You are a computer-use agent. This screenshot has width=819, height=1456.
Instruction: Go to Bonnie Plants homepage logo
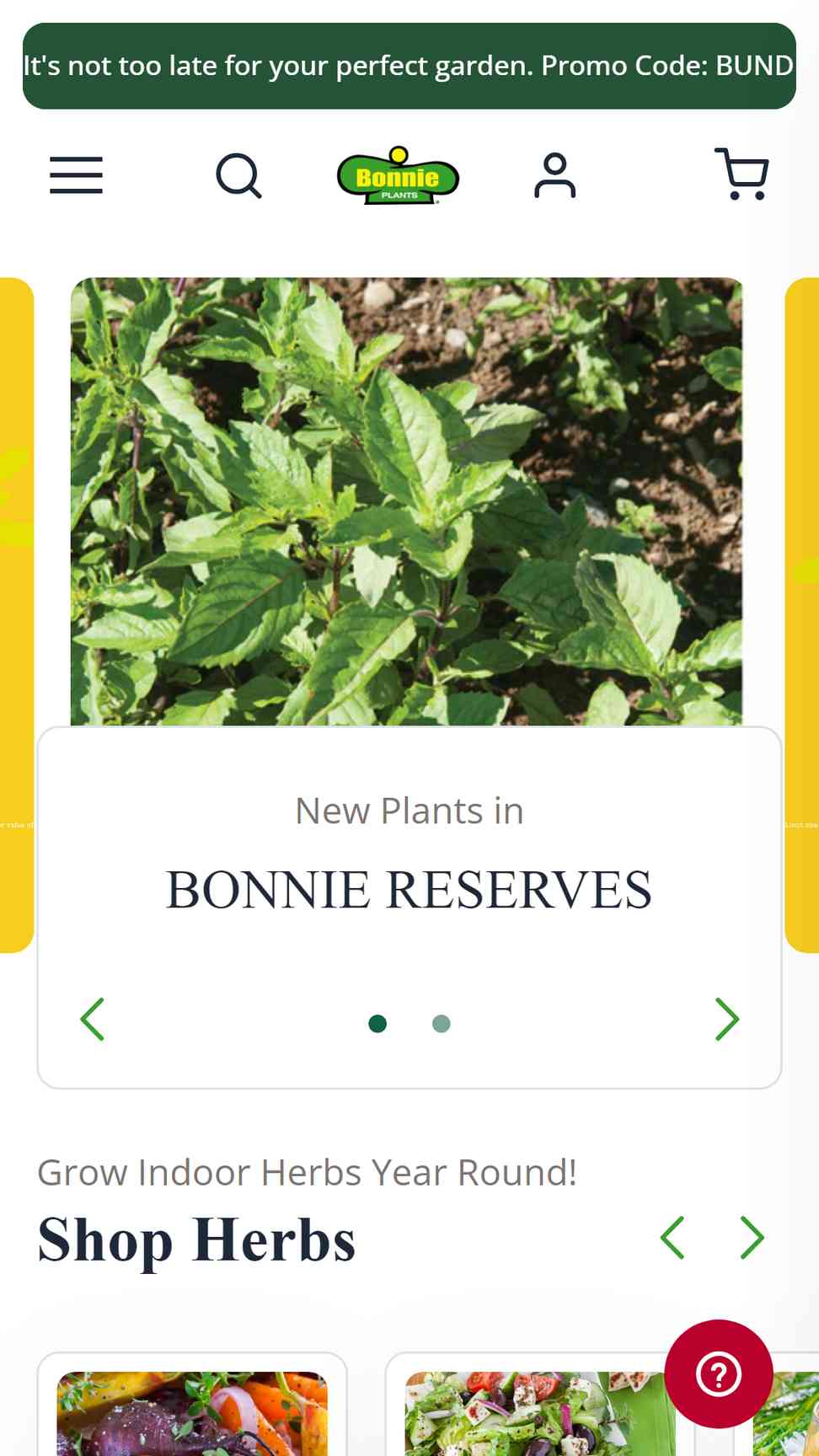click(398, 176)
